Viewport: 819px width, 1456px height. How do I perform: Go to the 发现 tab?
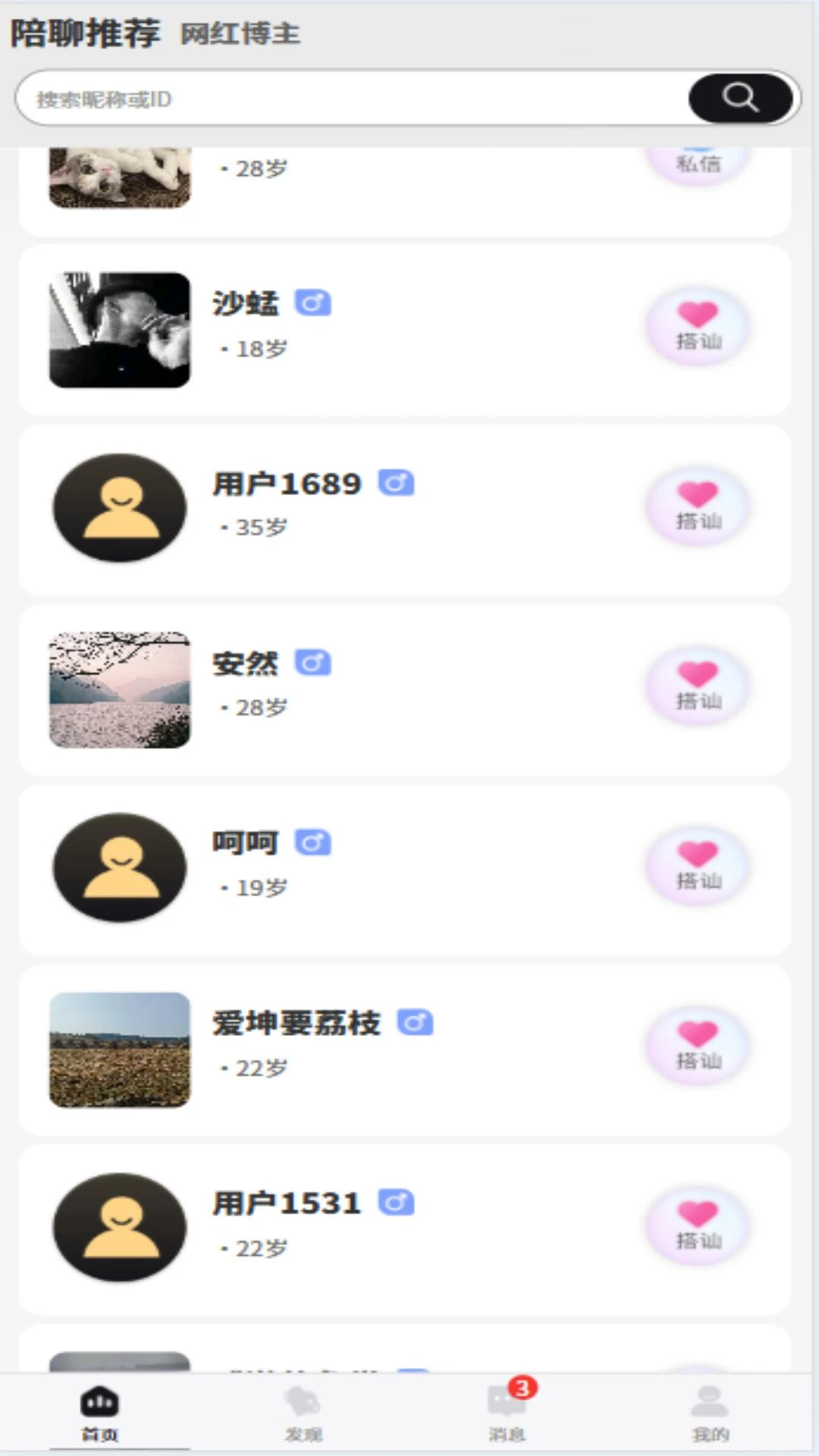tap(303, 1414)
